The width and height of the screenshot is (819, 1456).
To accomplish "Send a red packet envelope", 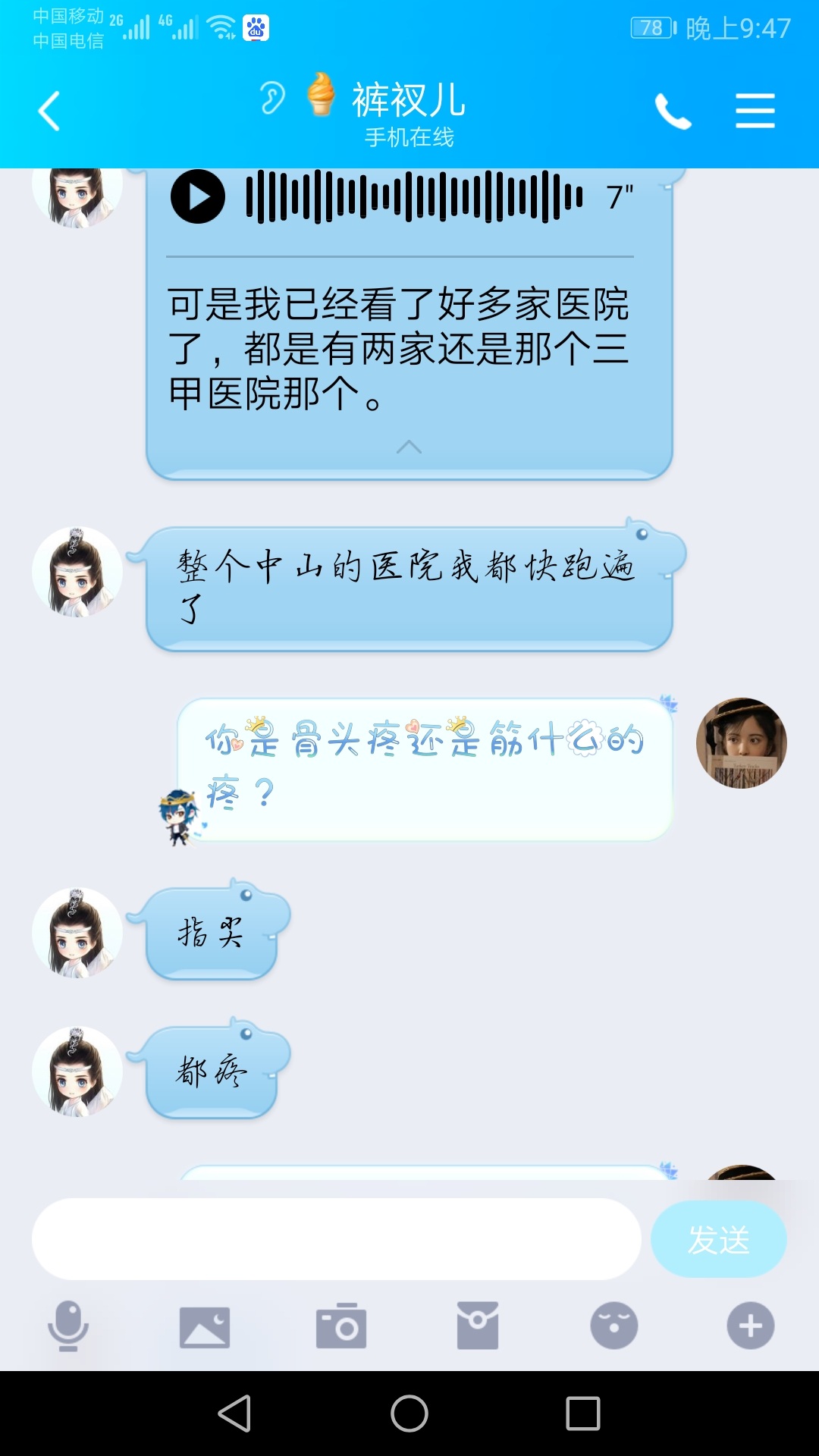I will click(478, 1326).
